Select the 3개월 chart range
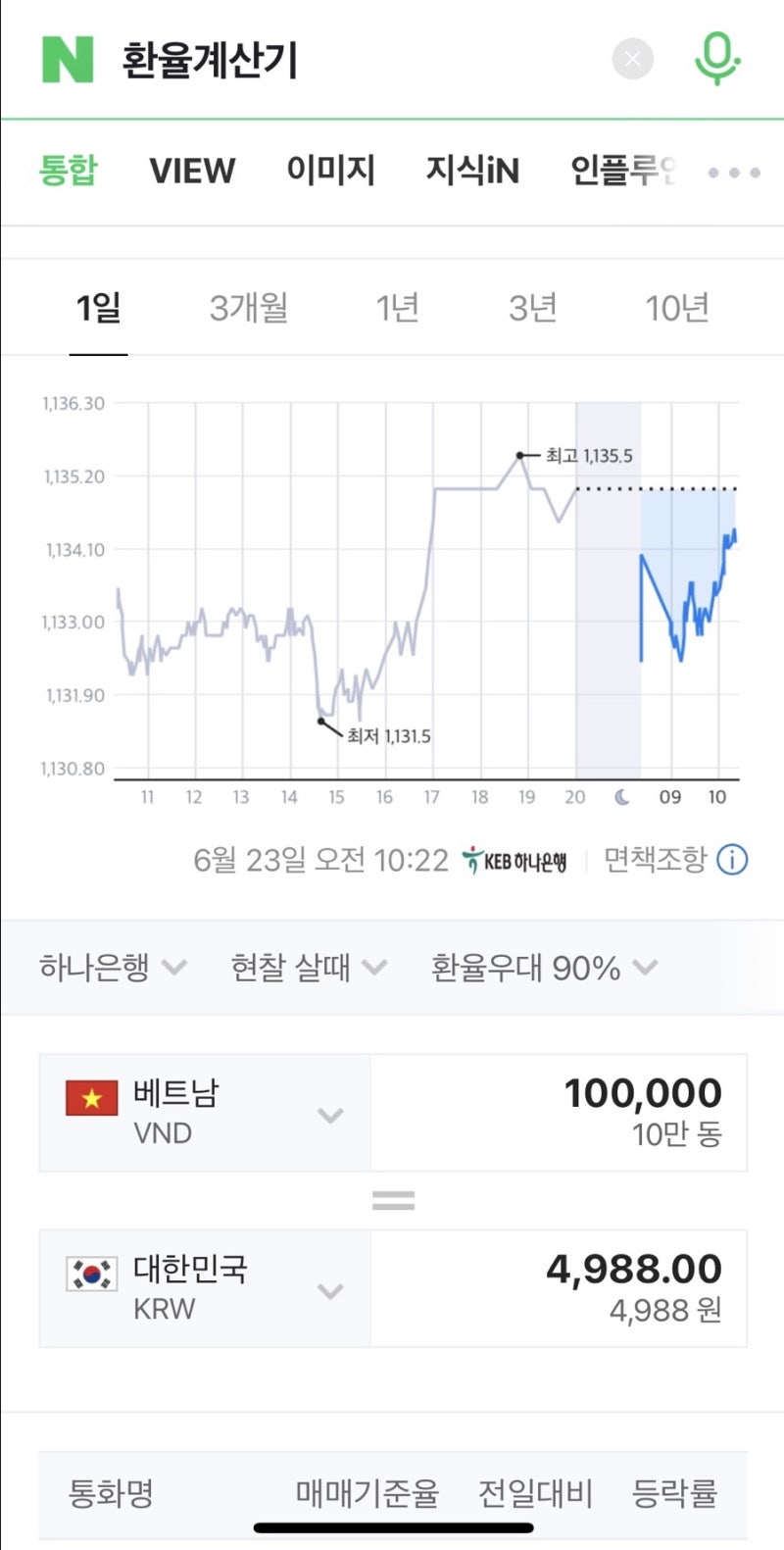 [249, 308]
